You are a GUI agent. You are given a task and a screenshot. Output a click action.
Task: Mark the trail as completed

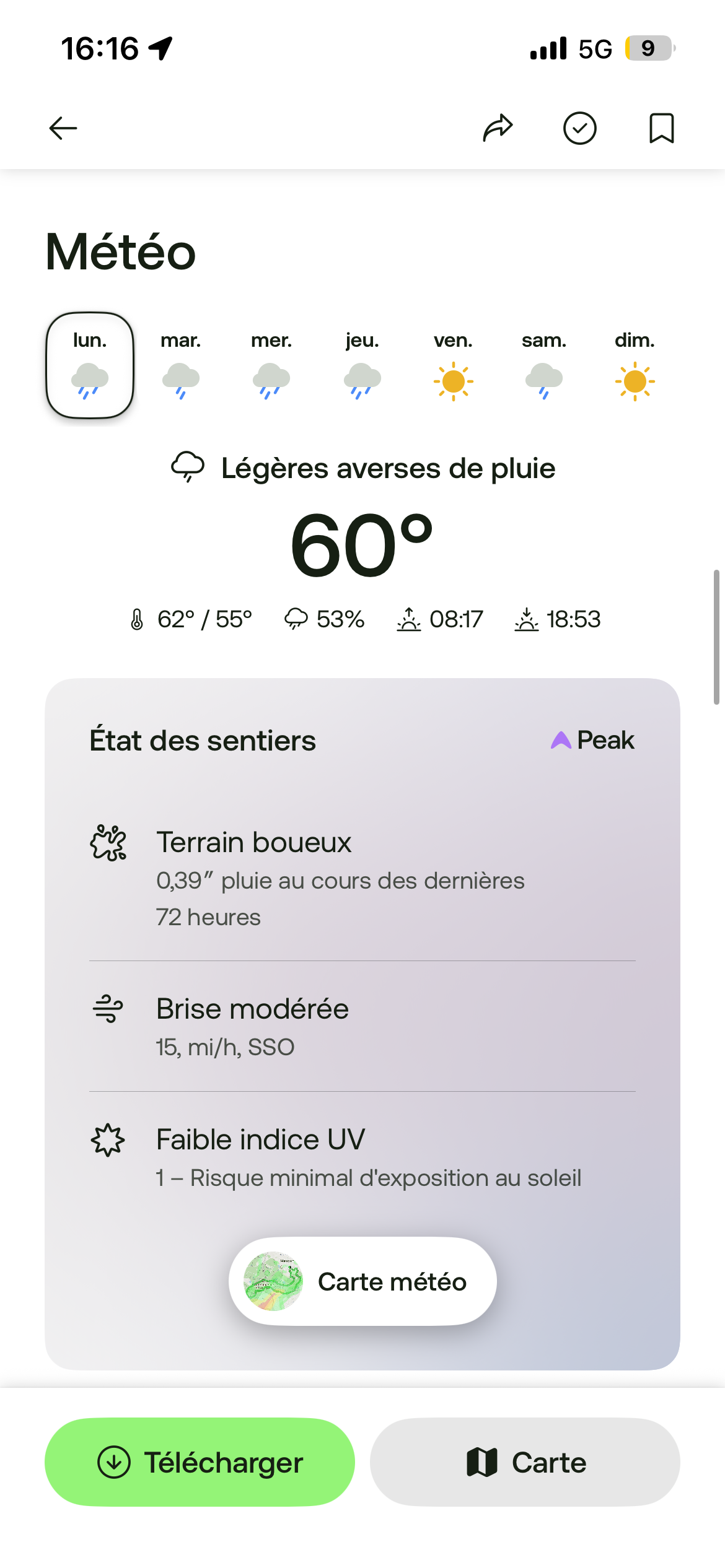click(579, 128)
